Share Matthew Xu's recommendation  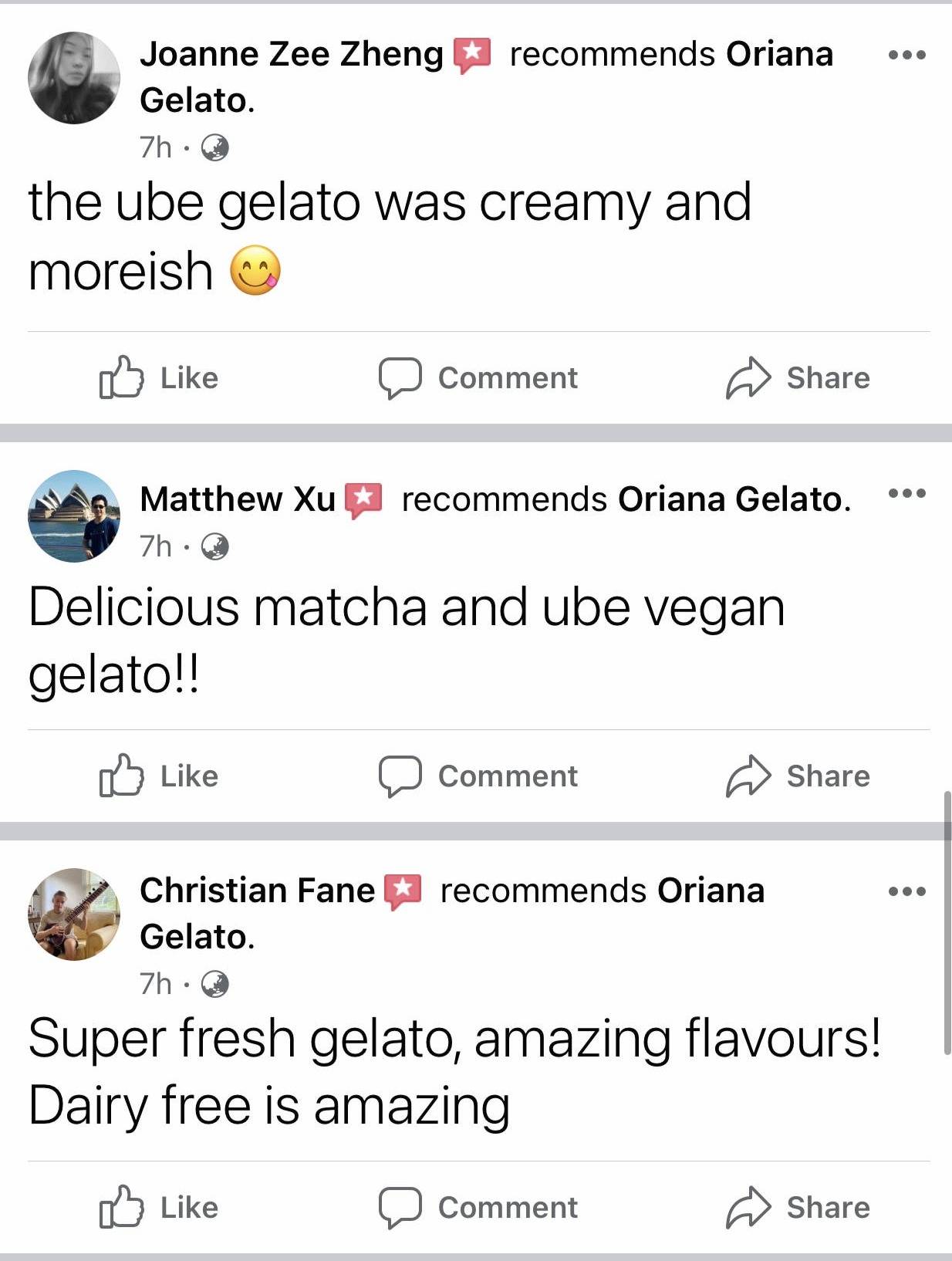[x=798, y=776]
